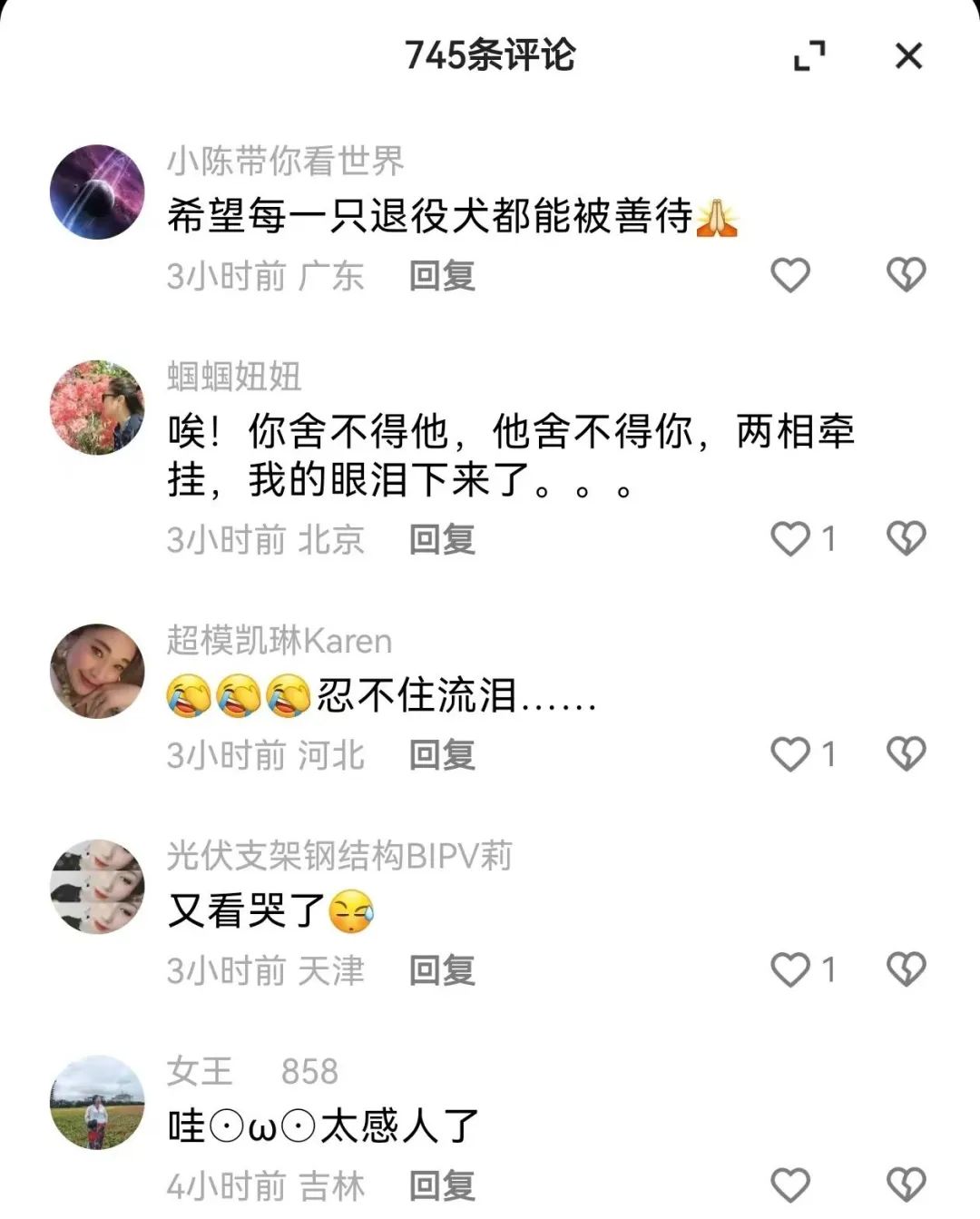Reply to 小陈带你看世界's comment
The image size is (980, 1219).
442,276
